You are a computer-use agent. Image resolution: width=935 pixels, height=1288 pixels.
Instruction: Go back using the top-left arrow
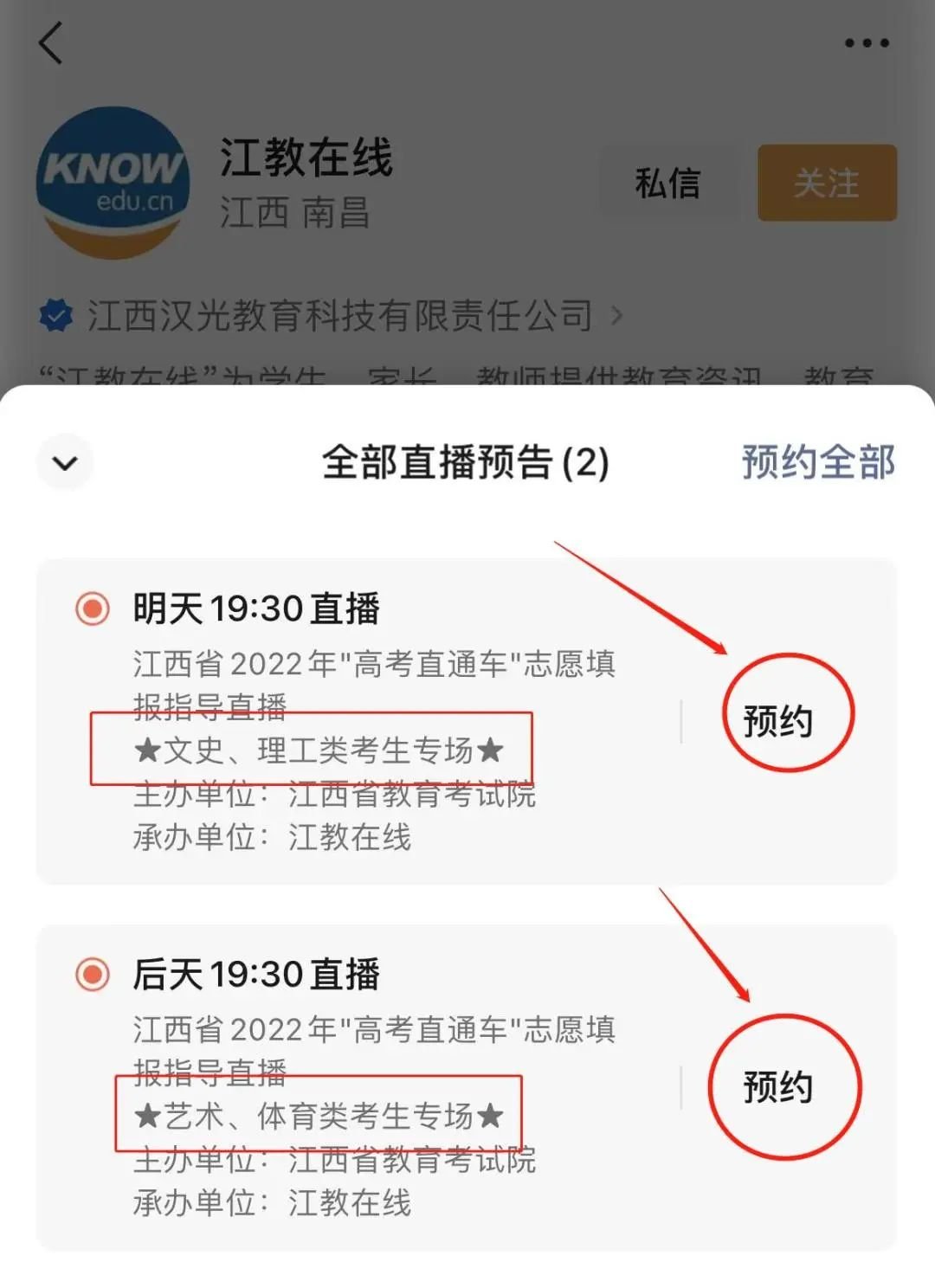pos(51,43)
